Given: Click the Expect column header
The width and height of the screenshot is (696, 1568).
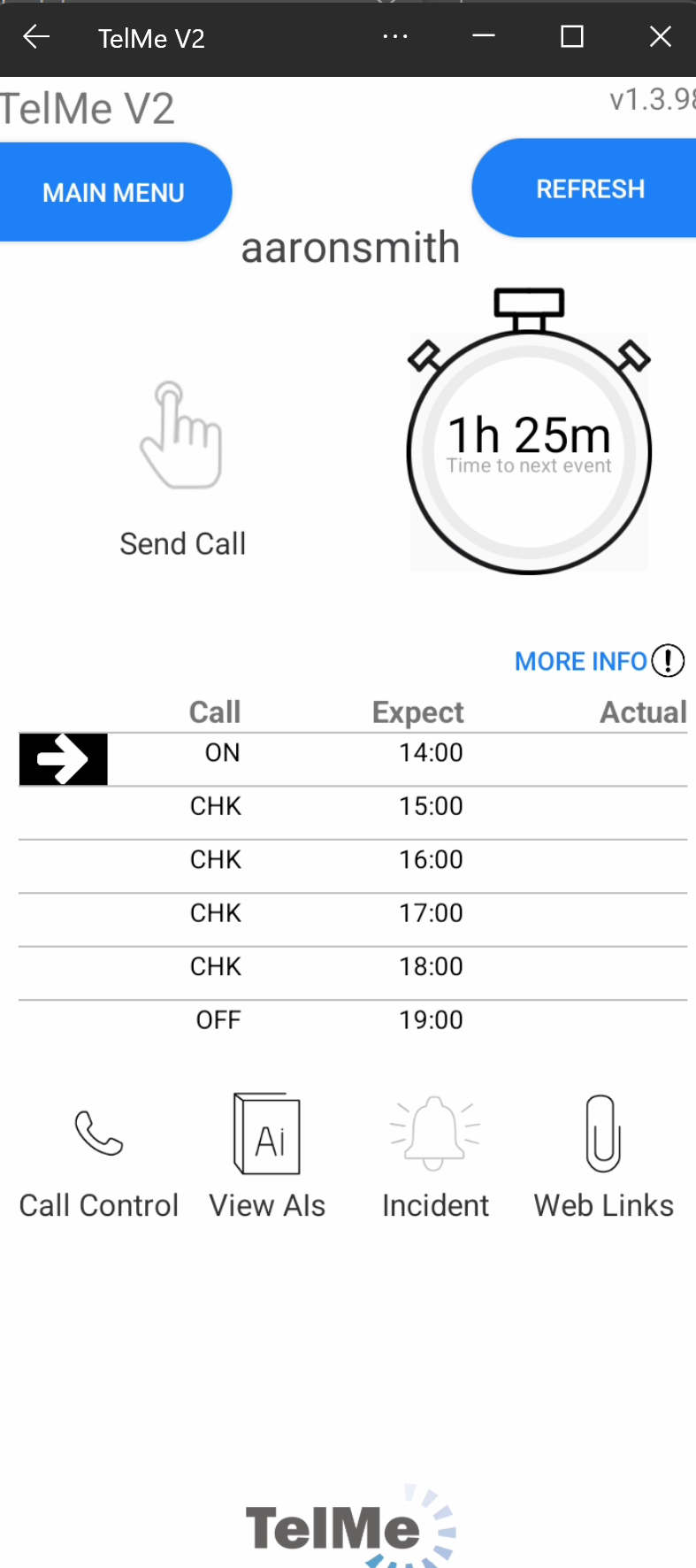Looking at the screenshot, I should 417,712.
